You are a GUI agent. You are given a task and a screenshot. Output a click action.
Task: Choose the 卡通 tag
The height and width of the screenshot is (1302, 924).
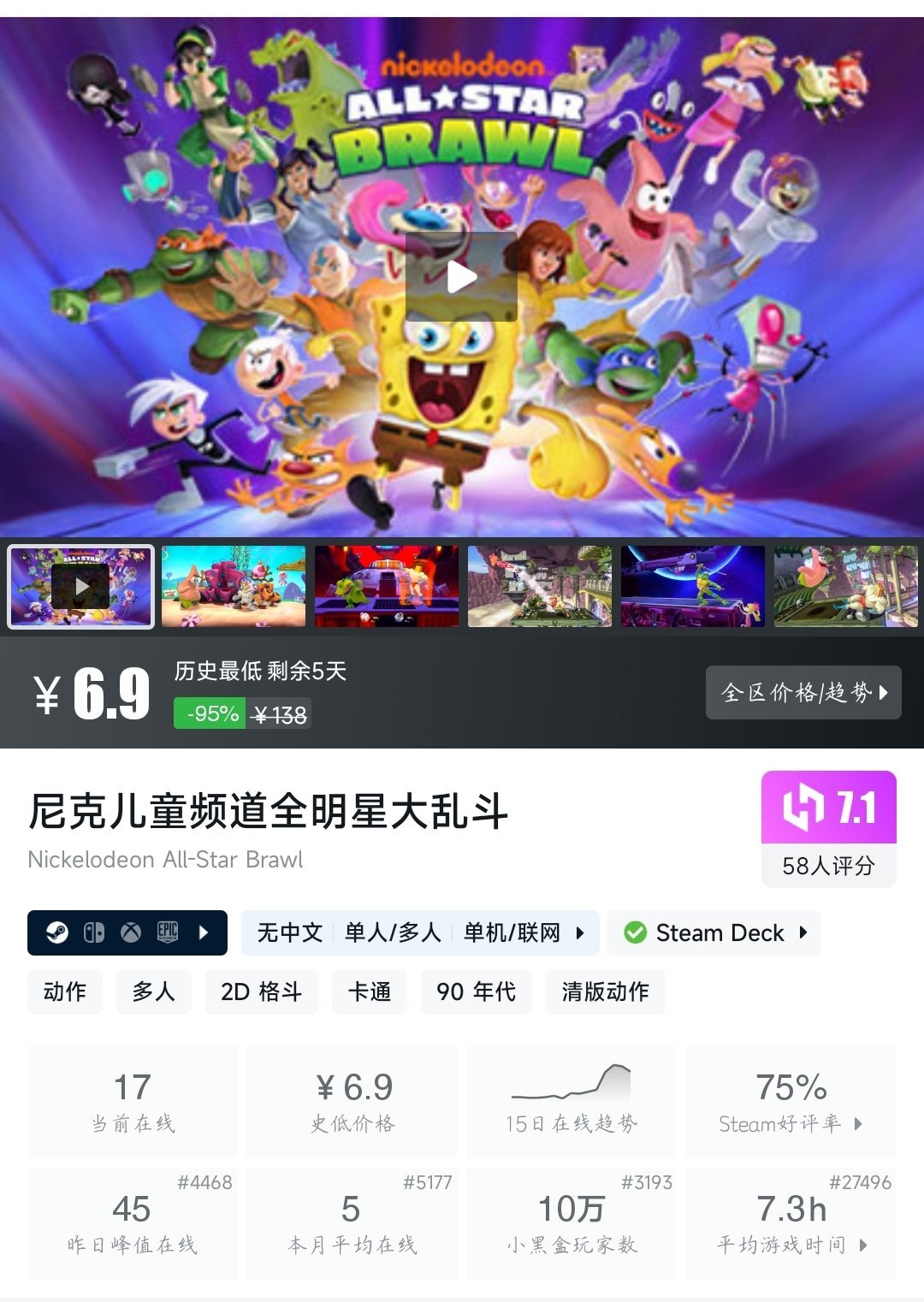tap(370, 991)
